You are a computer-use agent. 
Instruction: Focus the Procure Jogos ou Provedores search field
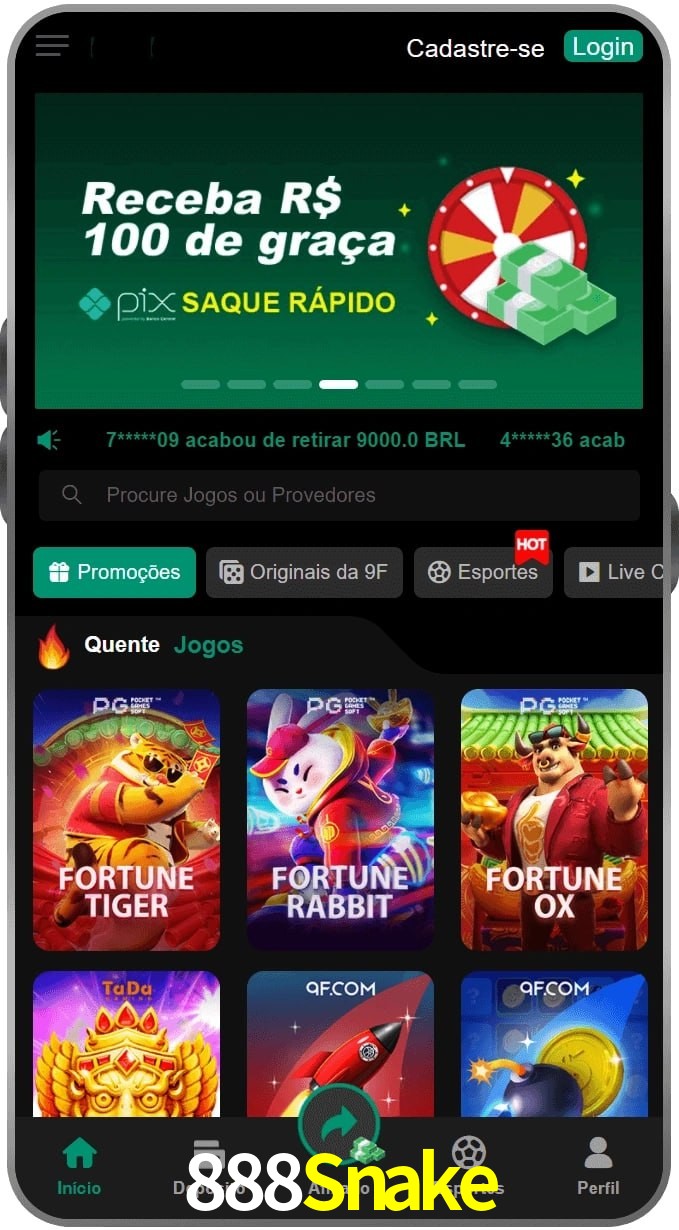[339, 495]
